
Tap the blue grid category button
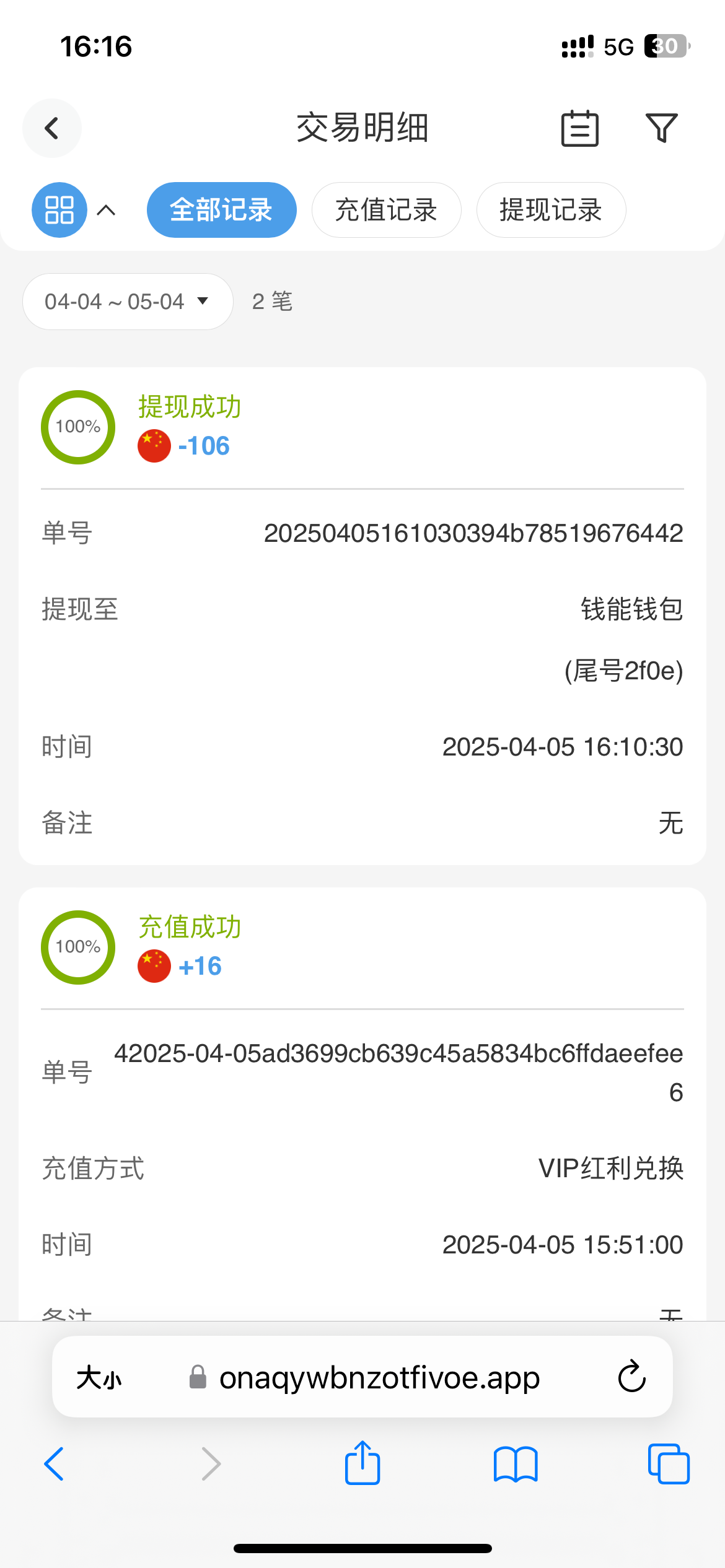59,210
